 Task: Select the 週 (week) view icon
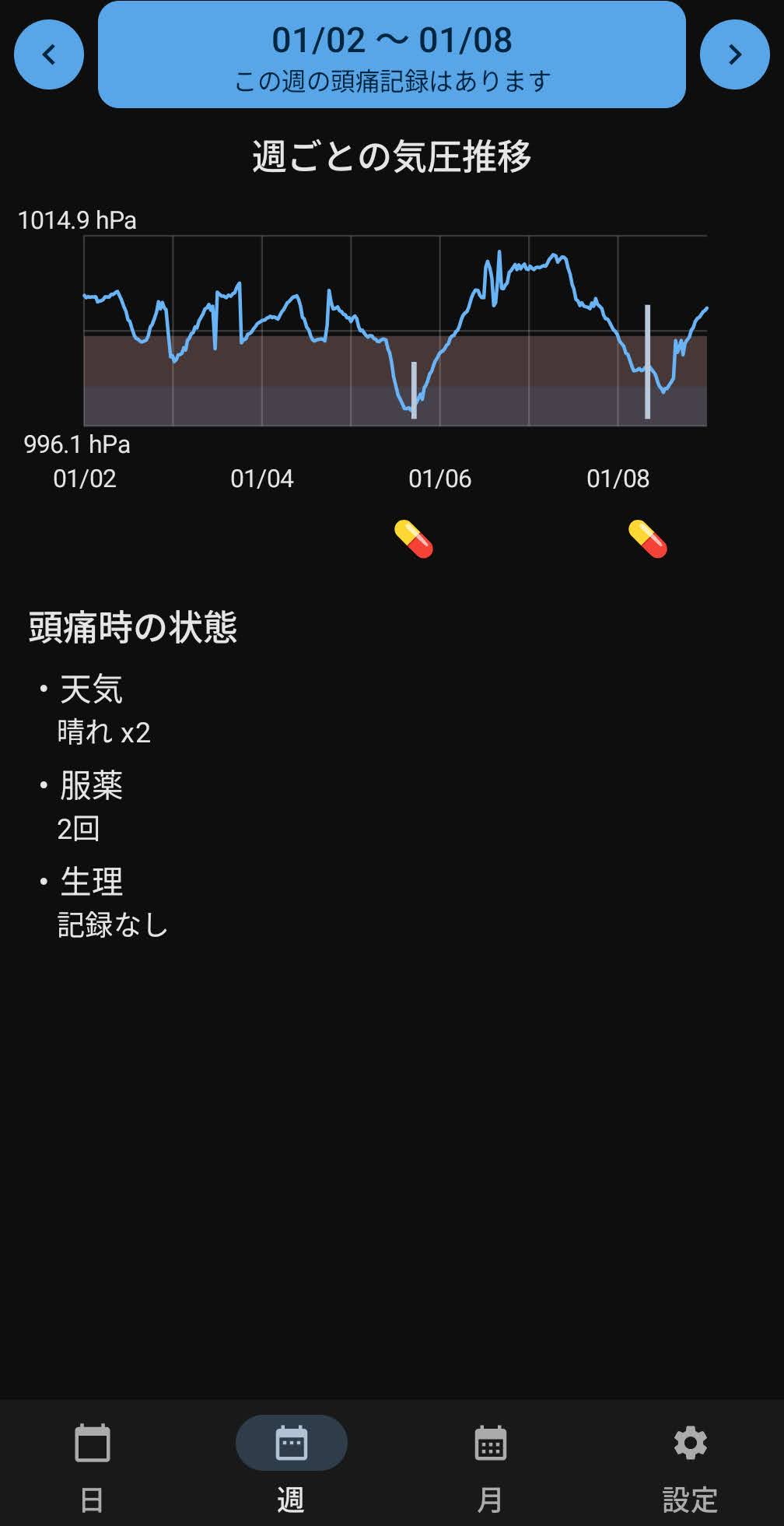[x=290, y=1442]
